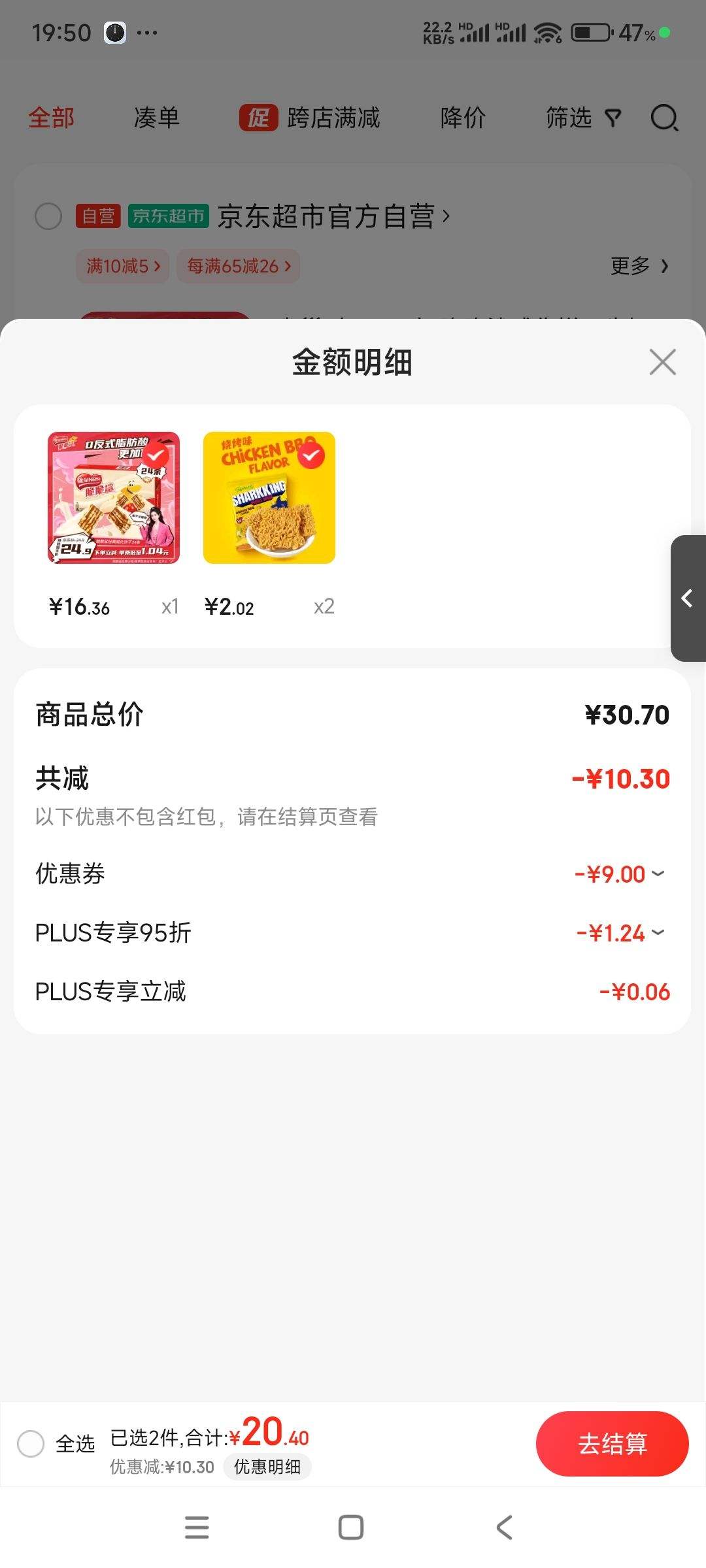Open search with the magnifier icon
The width and height of the screenshot is (706, 1568).
click(664, 118)
